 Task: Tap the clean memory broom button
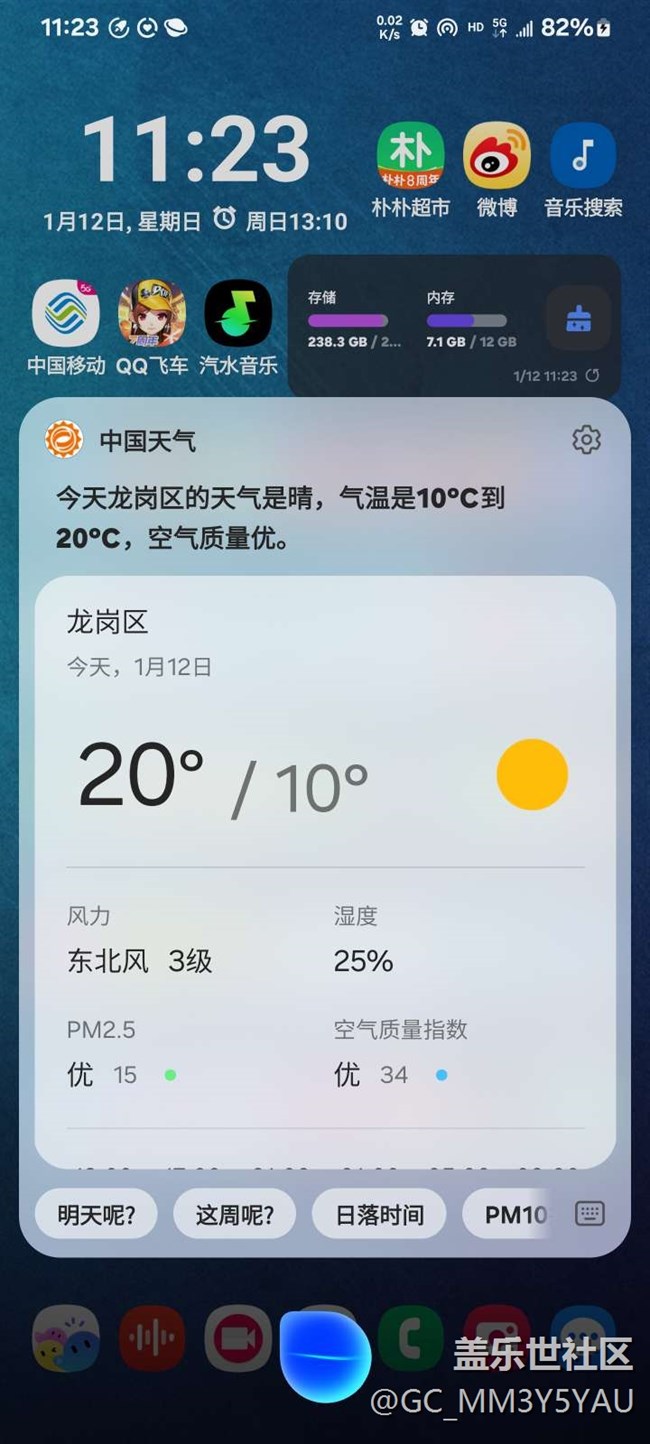point(578,319)
